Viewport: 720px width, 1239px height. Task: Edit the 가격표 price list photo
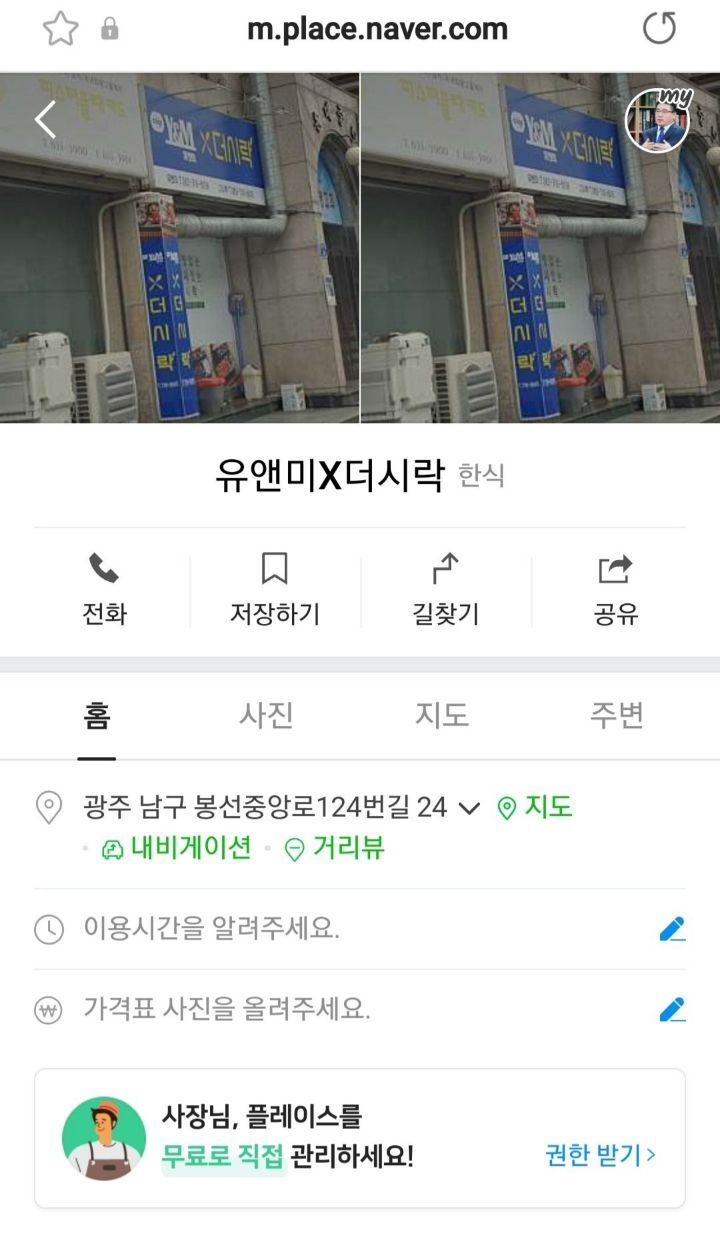point(672,1009)
